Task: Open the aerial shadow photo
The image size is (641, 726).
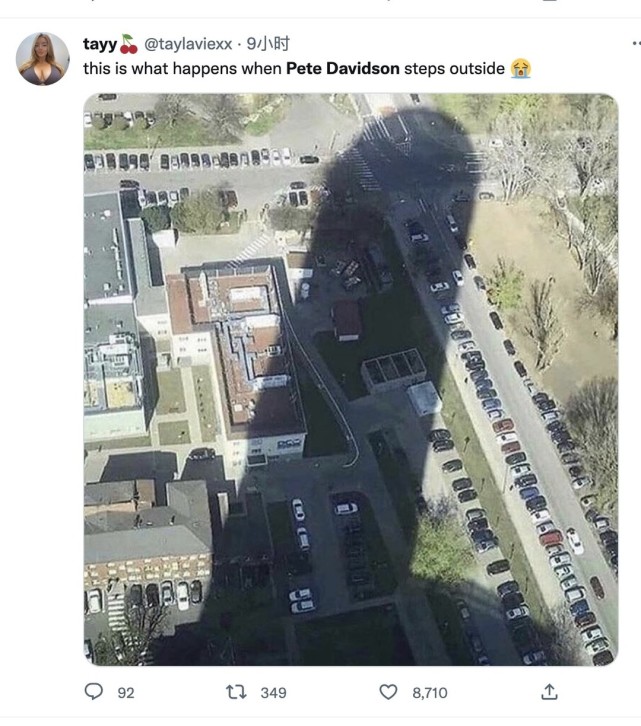Action: [350, 380]
